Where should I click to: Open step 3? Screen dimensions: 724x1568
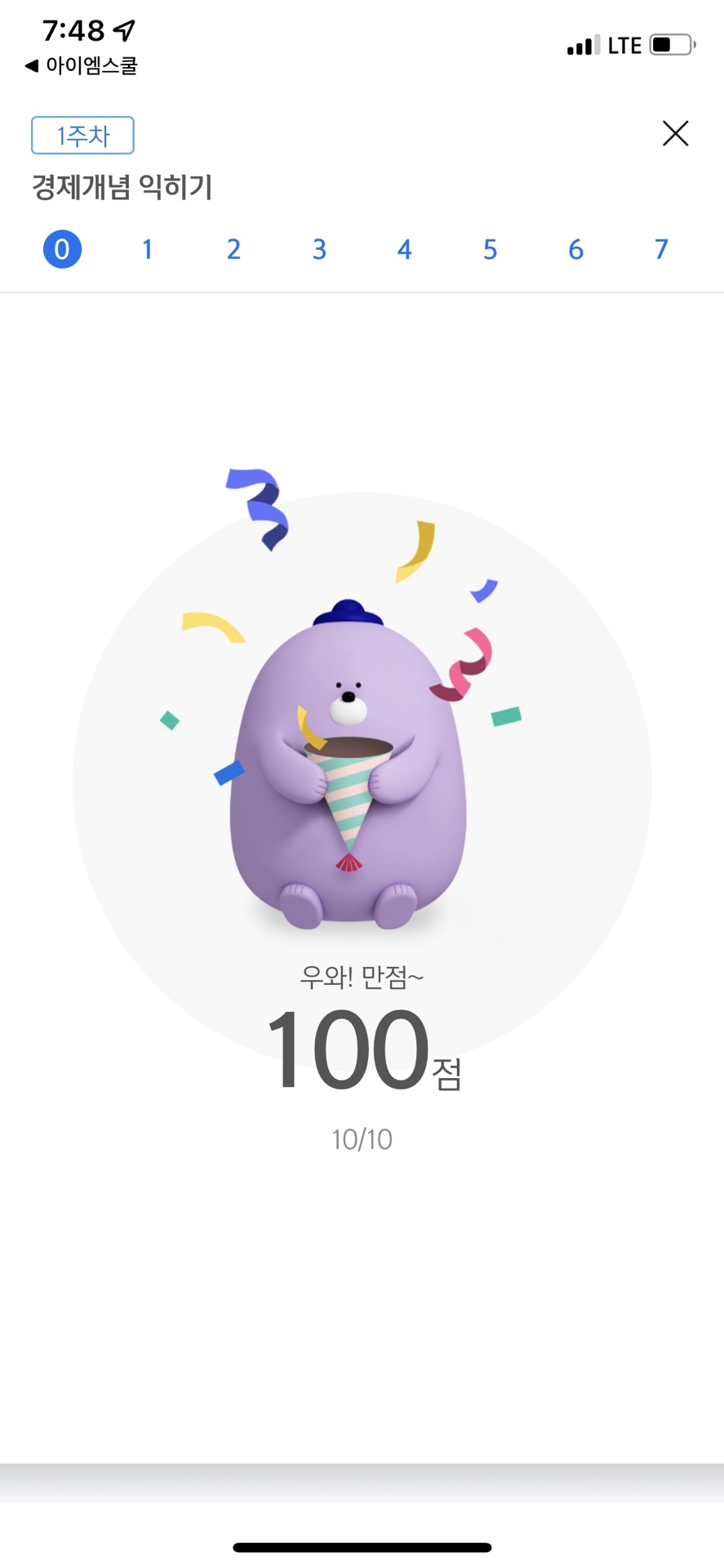(x=319, y=249)
